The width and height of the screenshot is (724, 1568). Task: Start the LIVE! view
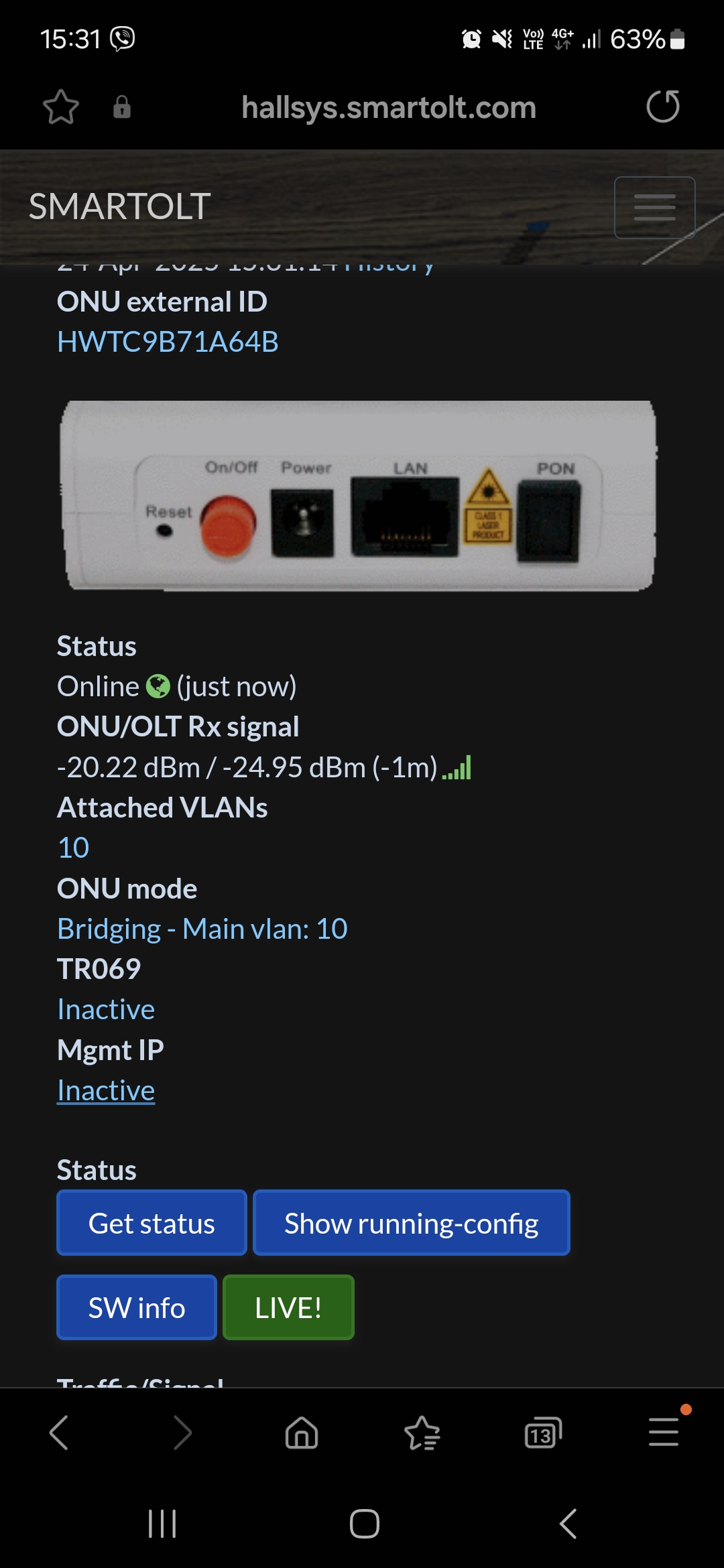click(x=288, y=1307)
